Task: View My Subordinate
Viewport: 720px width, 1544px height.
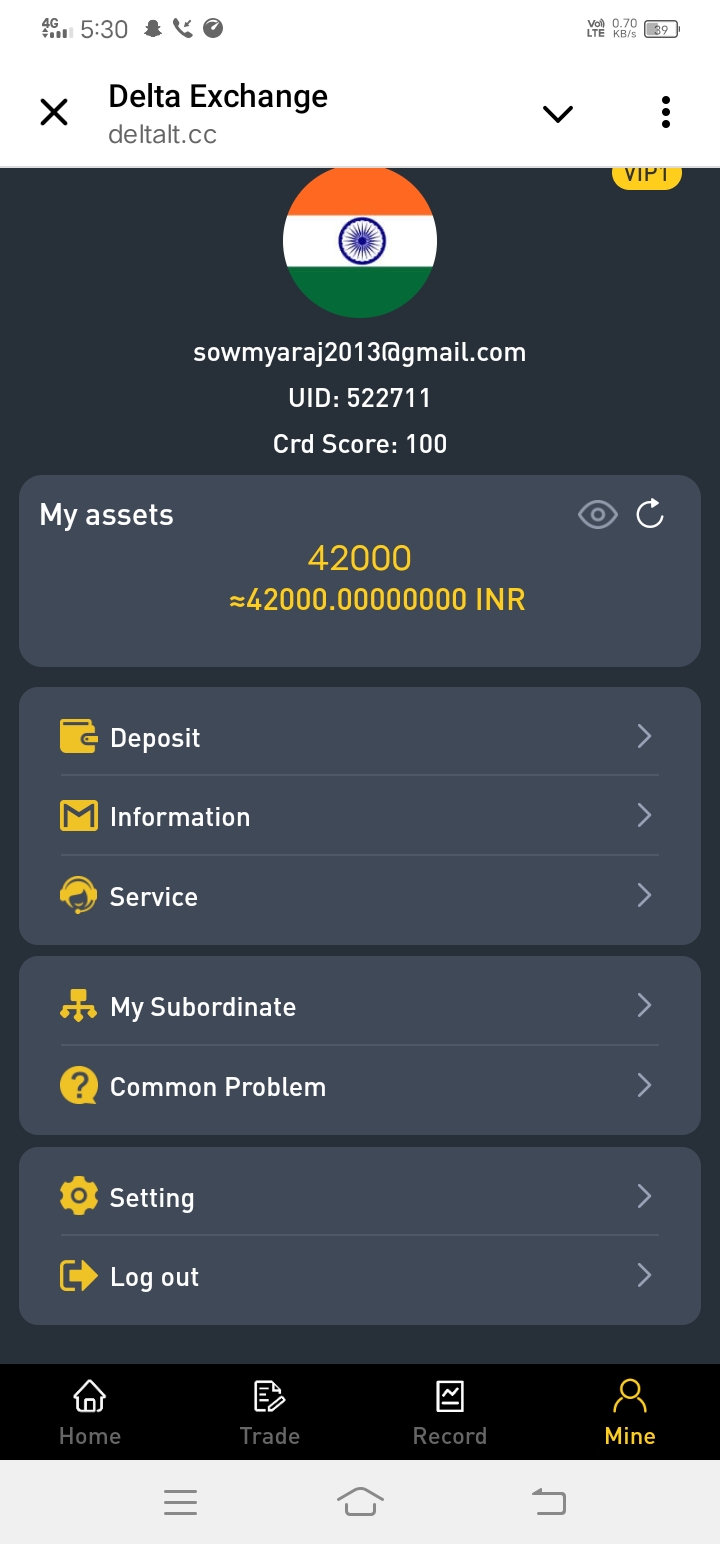Action: click(359, 1006)
